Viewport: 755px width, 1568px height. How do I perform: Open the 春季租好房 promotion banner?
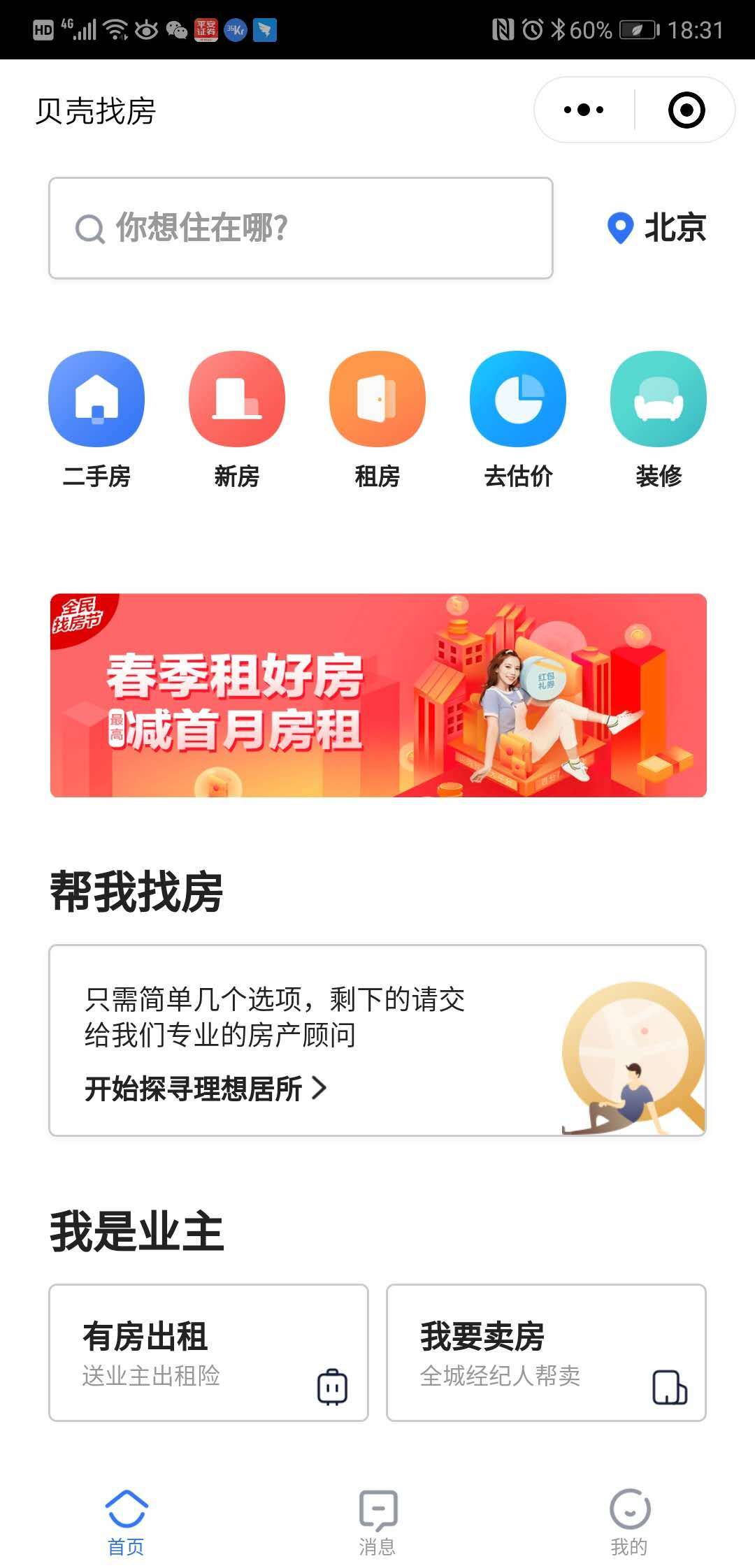pos(377,695)
